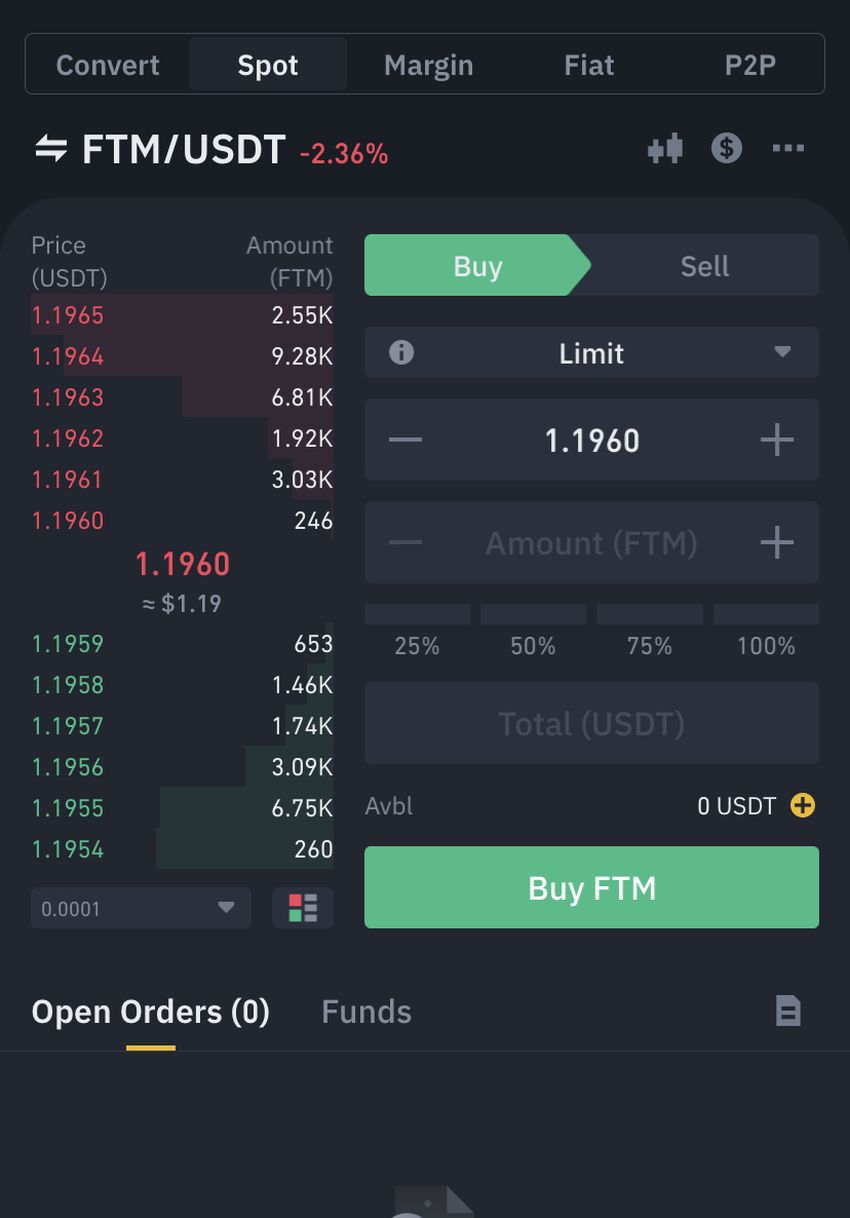Tap the Buy FTM button
The height and width of the screenshot is (1218, 850).
(x=591, y=888)
